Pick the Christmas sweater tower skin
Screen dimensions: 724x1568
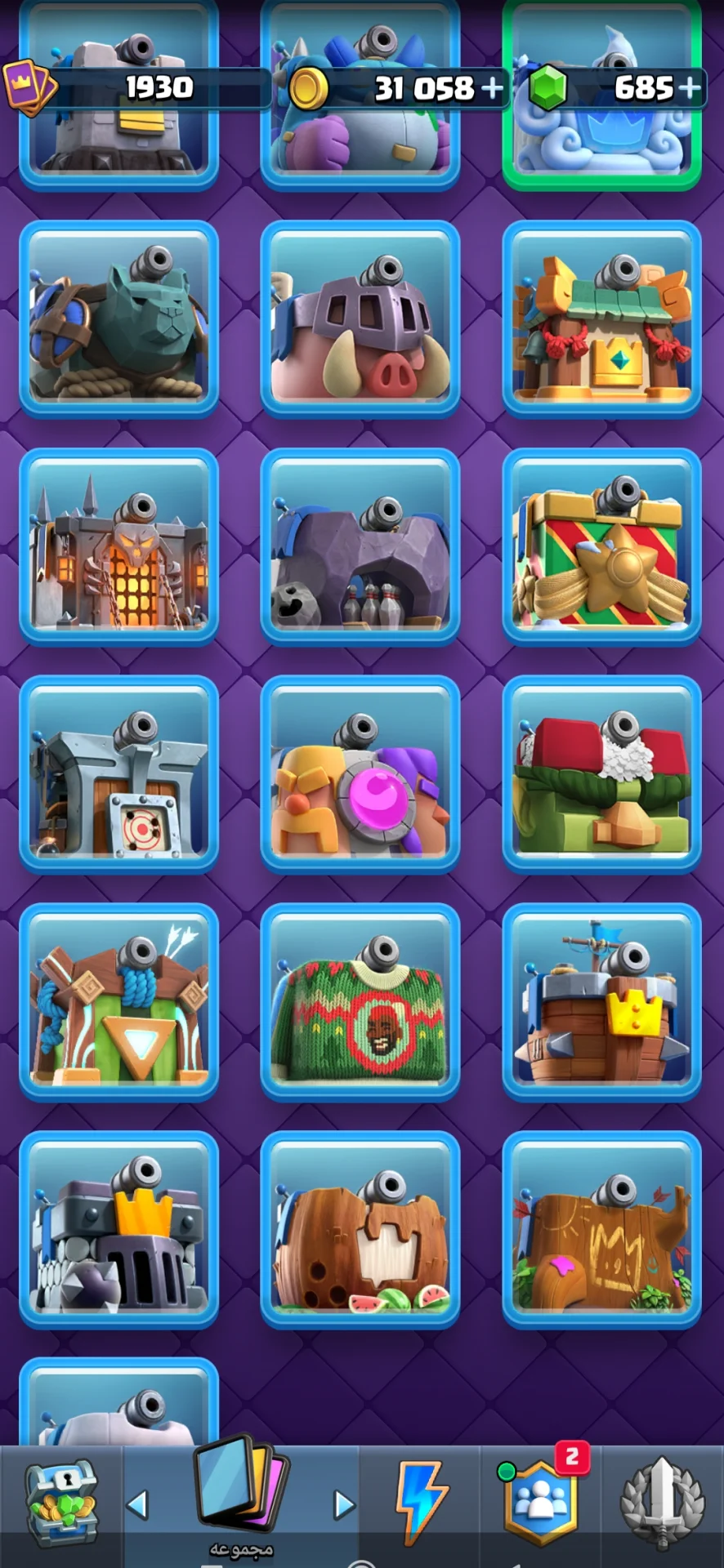point(360,1002)
